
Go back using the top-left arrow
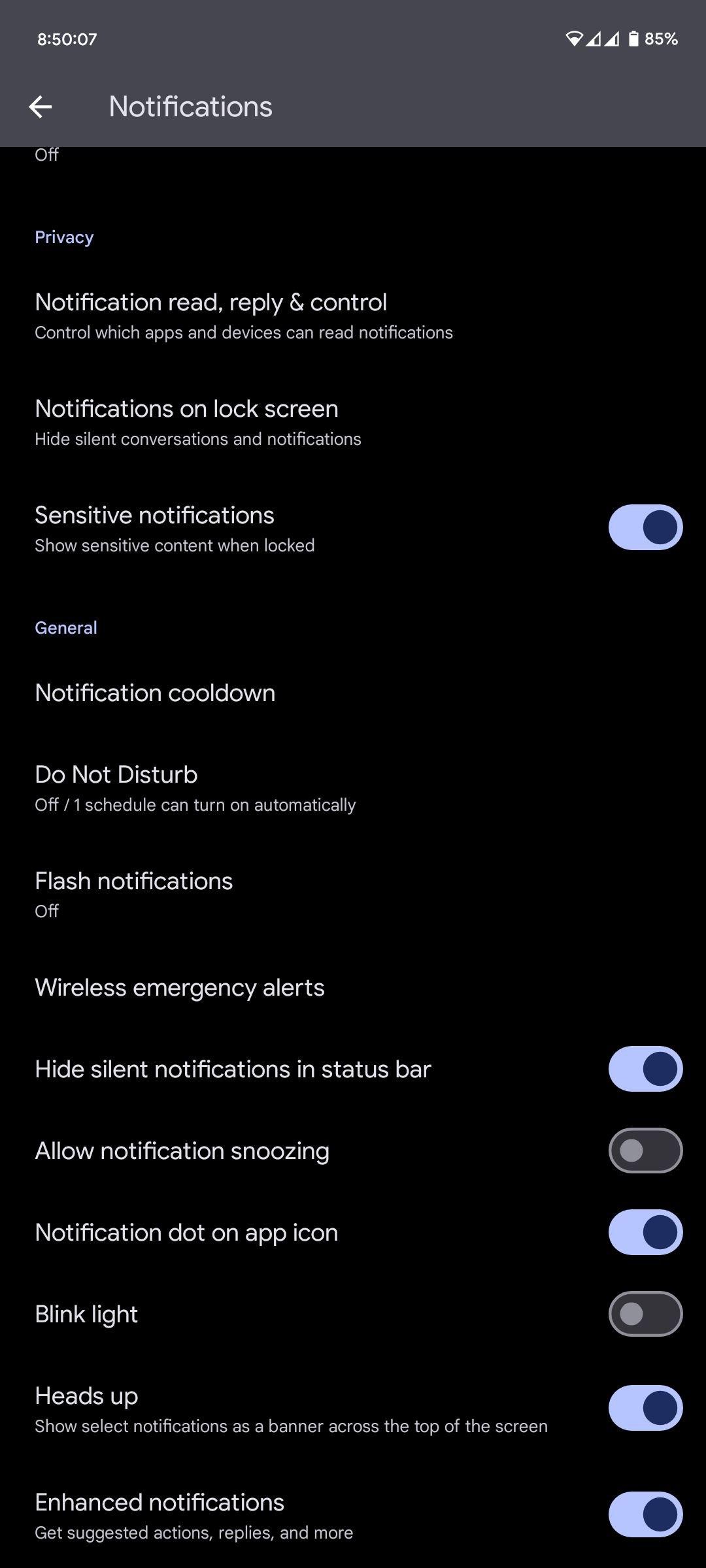[41, 106]
